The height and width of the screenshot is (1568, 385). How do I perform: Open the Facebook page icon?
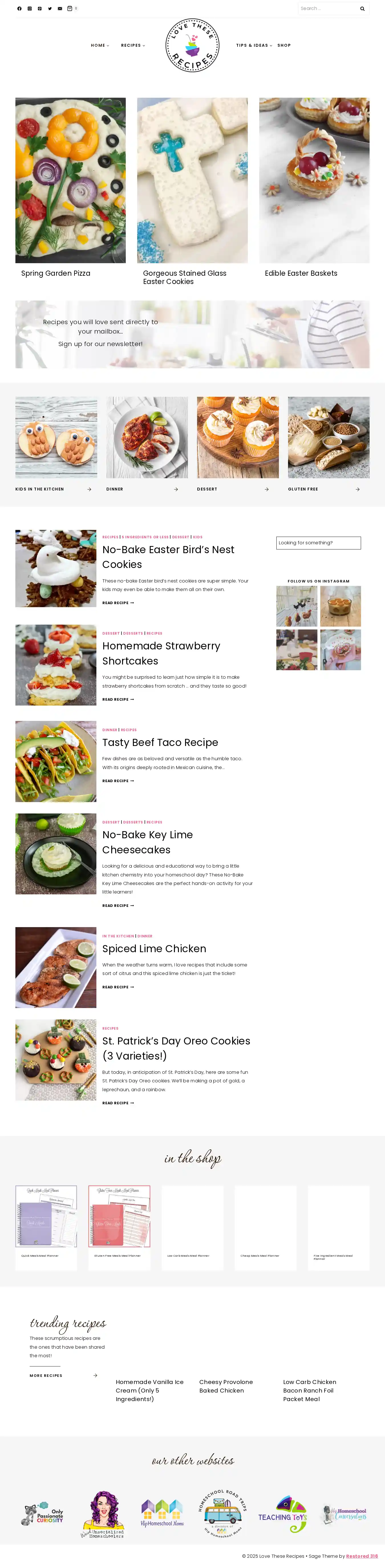point(19,9)
